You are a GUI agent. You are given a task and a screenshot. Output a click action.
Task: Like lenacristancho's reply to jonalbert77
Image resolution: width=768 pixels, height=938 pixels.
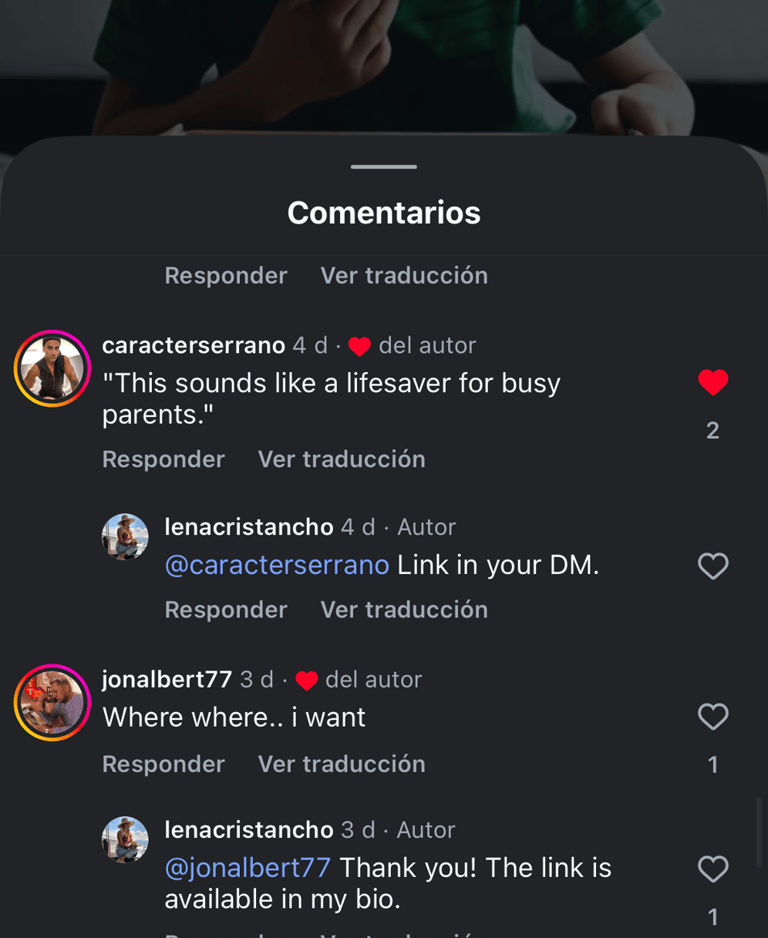pyautogui.click(x=713, y=869)
